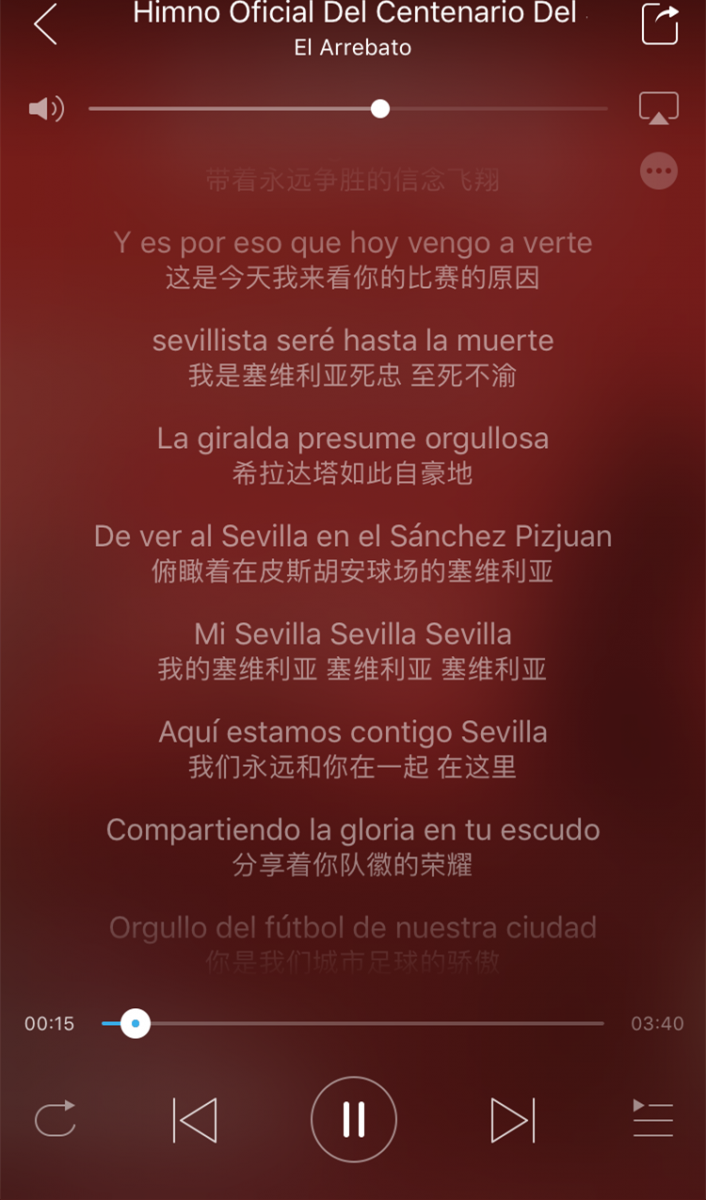Screen dimensions: 706x1200
Task: Go to the previous track
Action: click(195, 1120)
